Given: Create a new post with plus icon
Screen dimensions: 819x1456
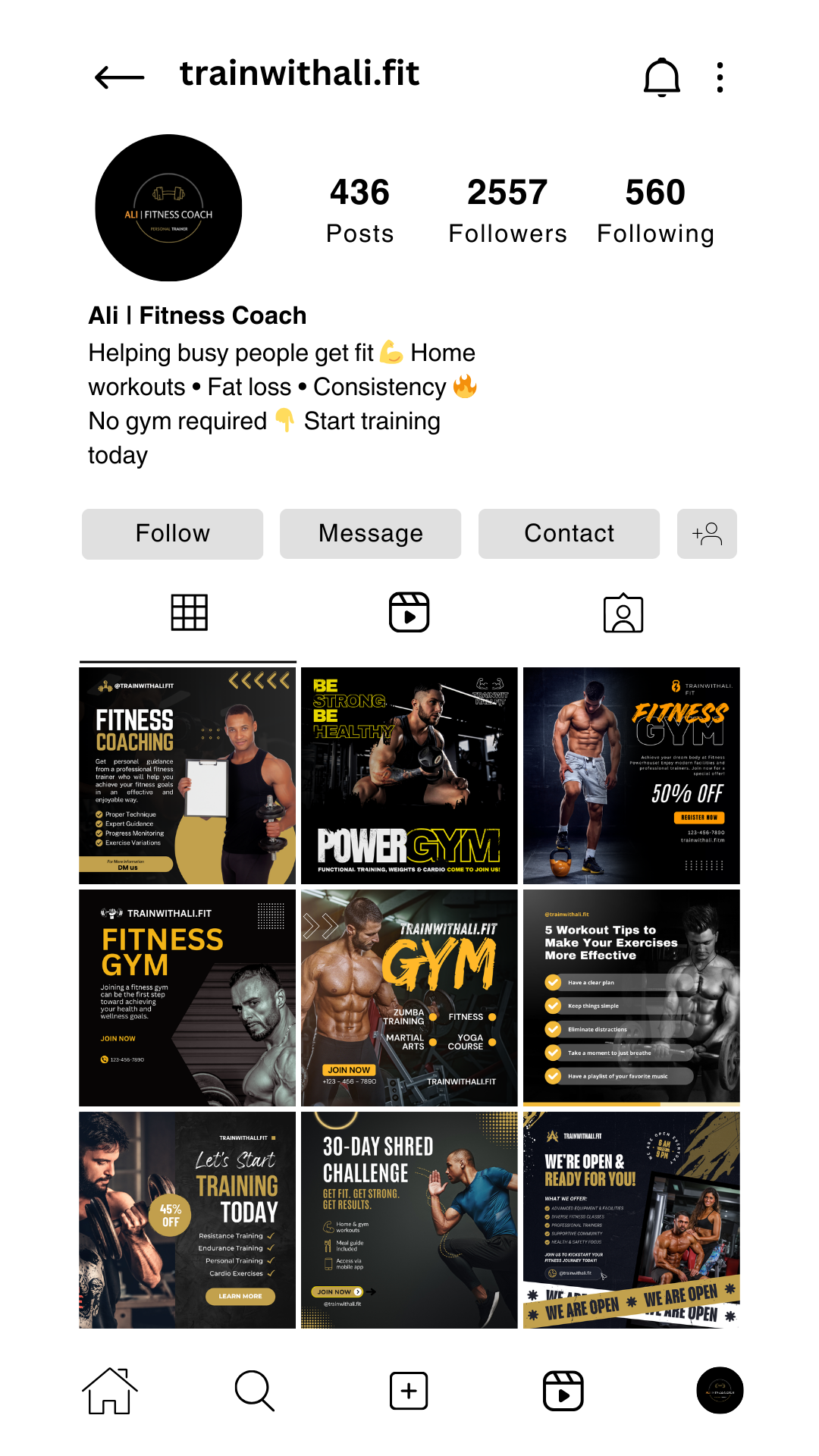Looking at the screenshot, I should click(x=409, y=1391).
